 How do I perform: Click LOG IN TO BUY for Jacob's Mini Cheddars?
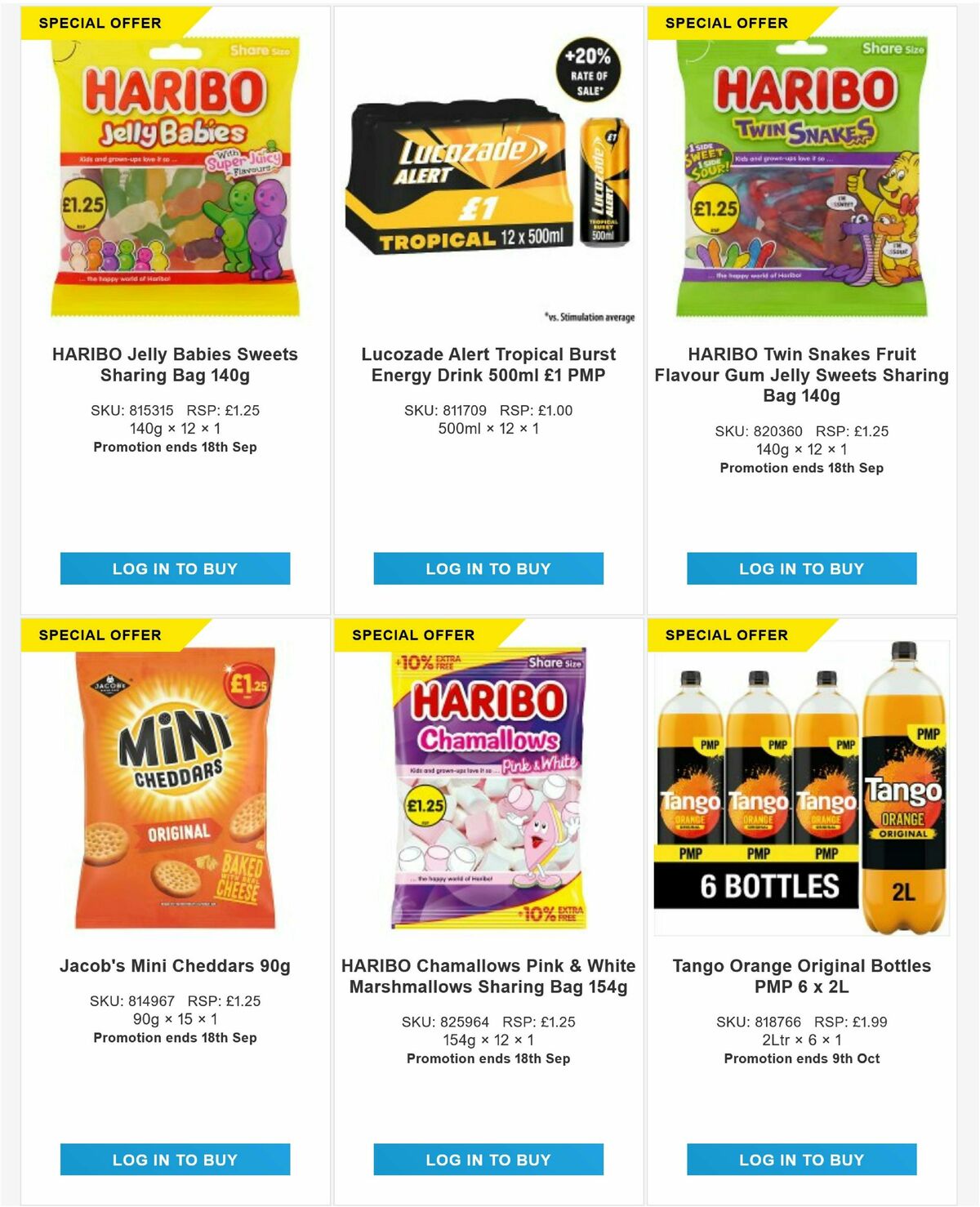pyautogui.click(x=175, y=1159)
